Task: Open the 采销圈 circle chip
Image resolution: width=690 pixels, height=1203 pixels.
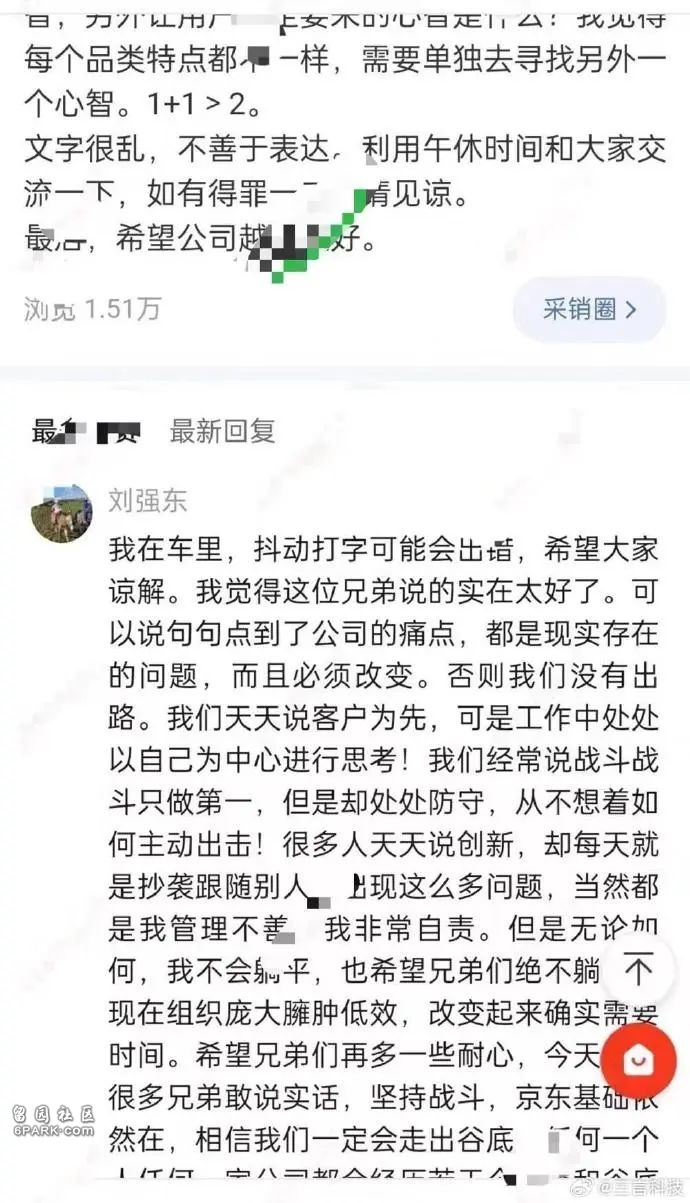Action: tap(588, 309)
